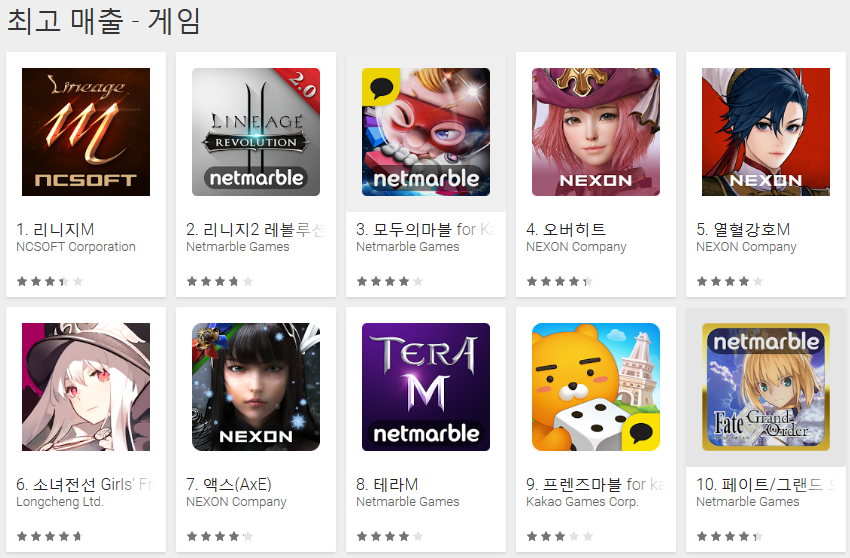Tap the 소녀전선 game card
Screen dimensions: 850x558
tap(86, 387)
